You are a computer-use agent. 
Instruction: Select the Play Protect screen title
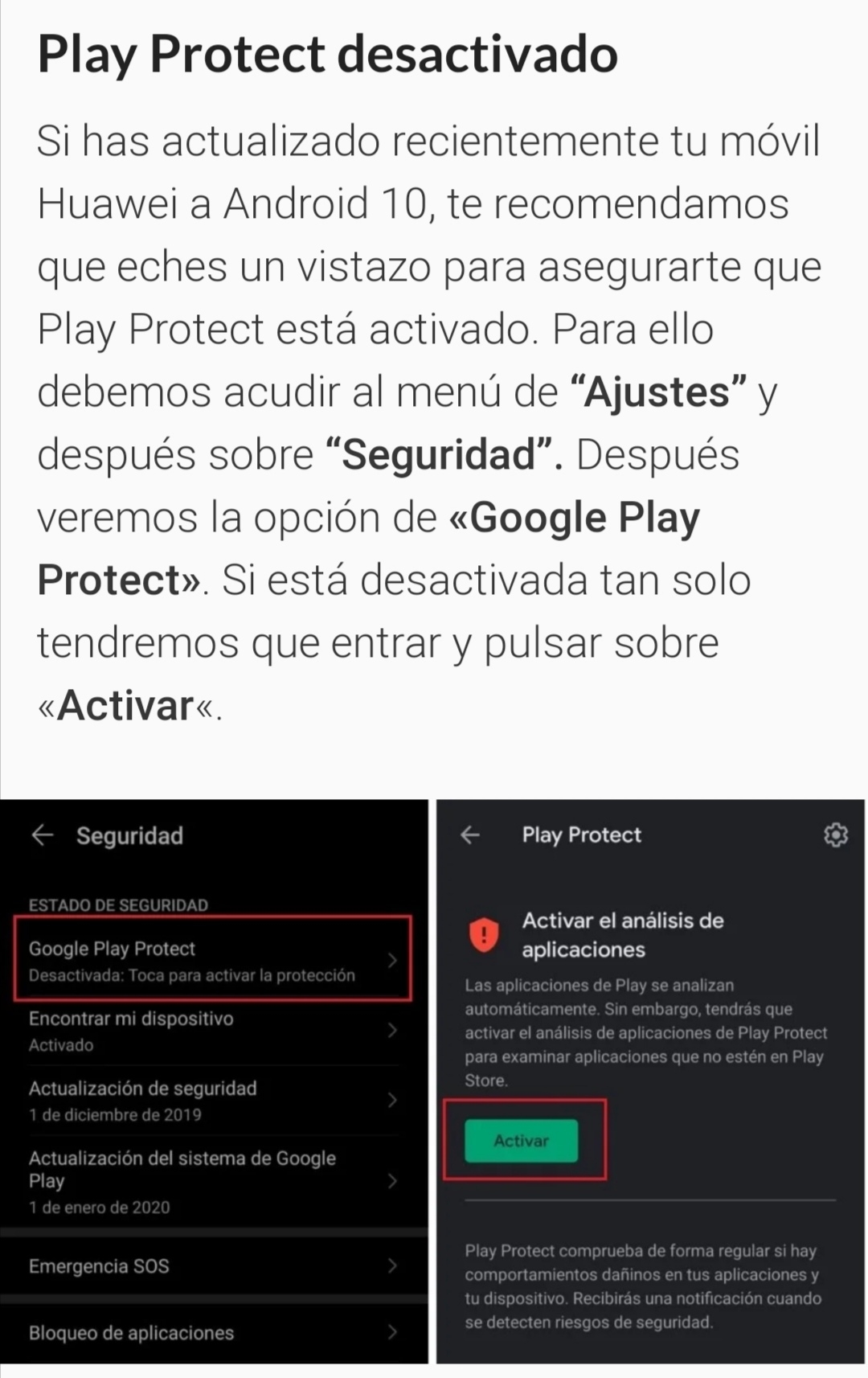coord(583,836)
